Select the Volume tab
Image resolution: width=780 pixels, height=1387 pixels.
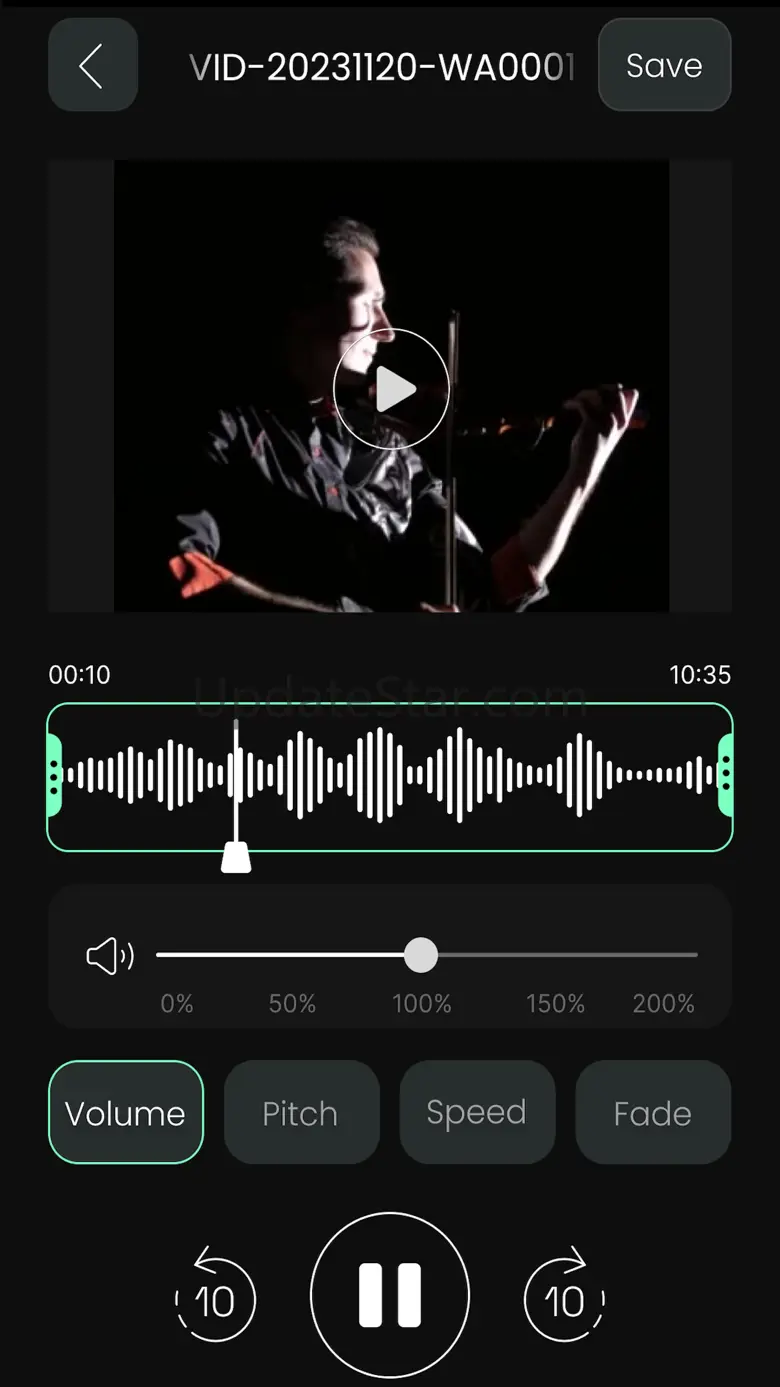(x=125, y=1112)
